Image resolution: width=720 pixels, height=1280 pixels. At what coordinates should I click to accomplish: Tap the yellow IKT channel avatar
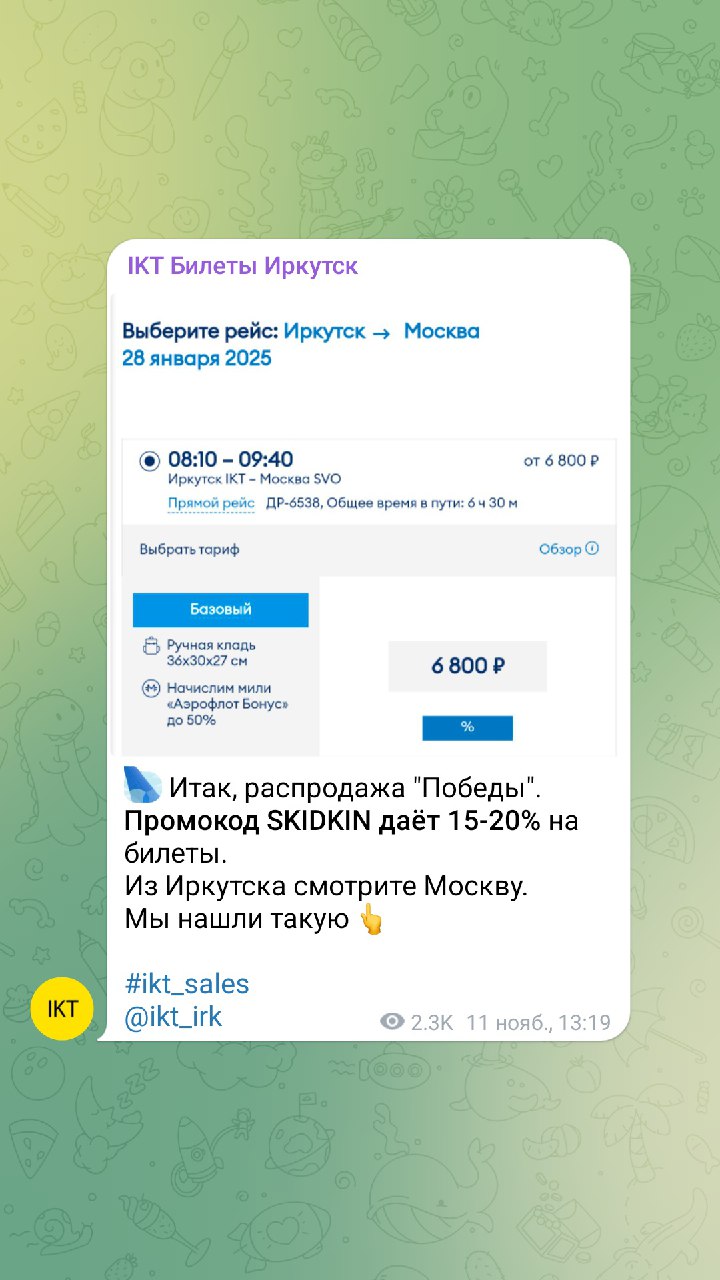(x=62, y=1009)
